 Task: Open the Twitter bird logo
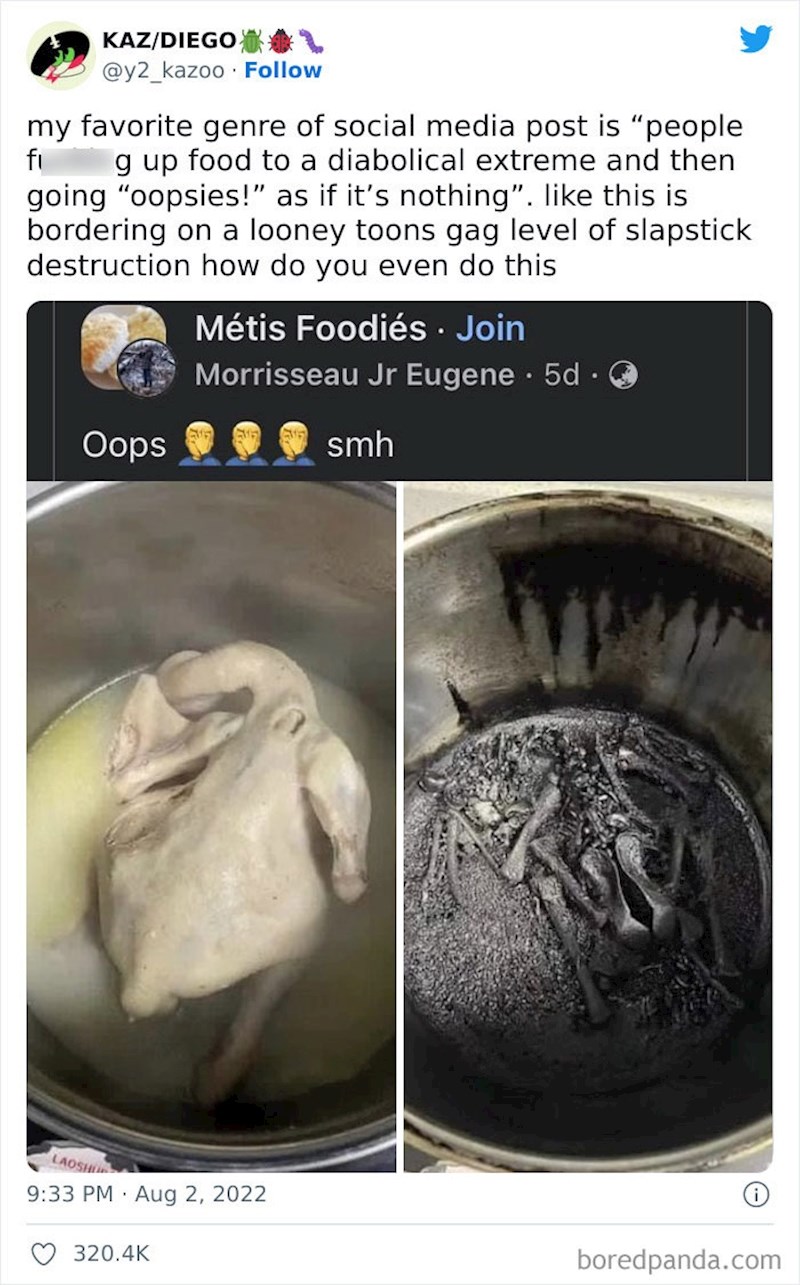755,40
